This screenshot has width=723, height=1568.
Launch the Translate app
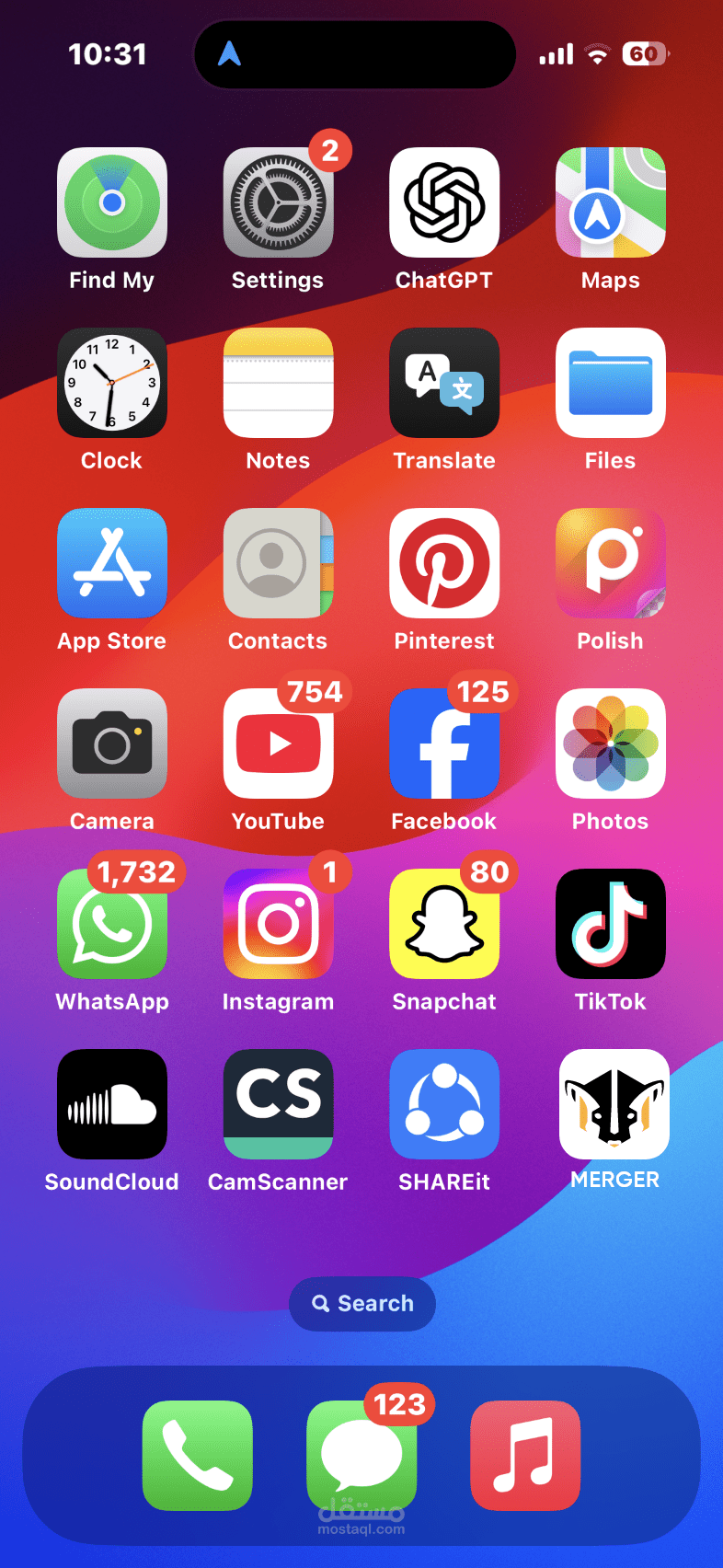tap(444, 383)
